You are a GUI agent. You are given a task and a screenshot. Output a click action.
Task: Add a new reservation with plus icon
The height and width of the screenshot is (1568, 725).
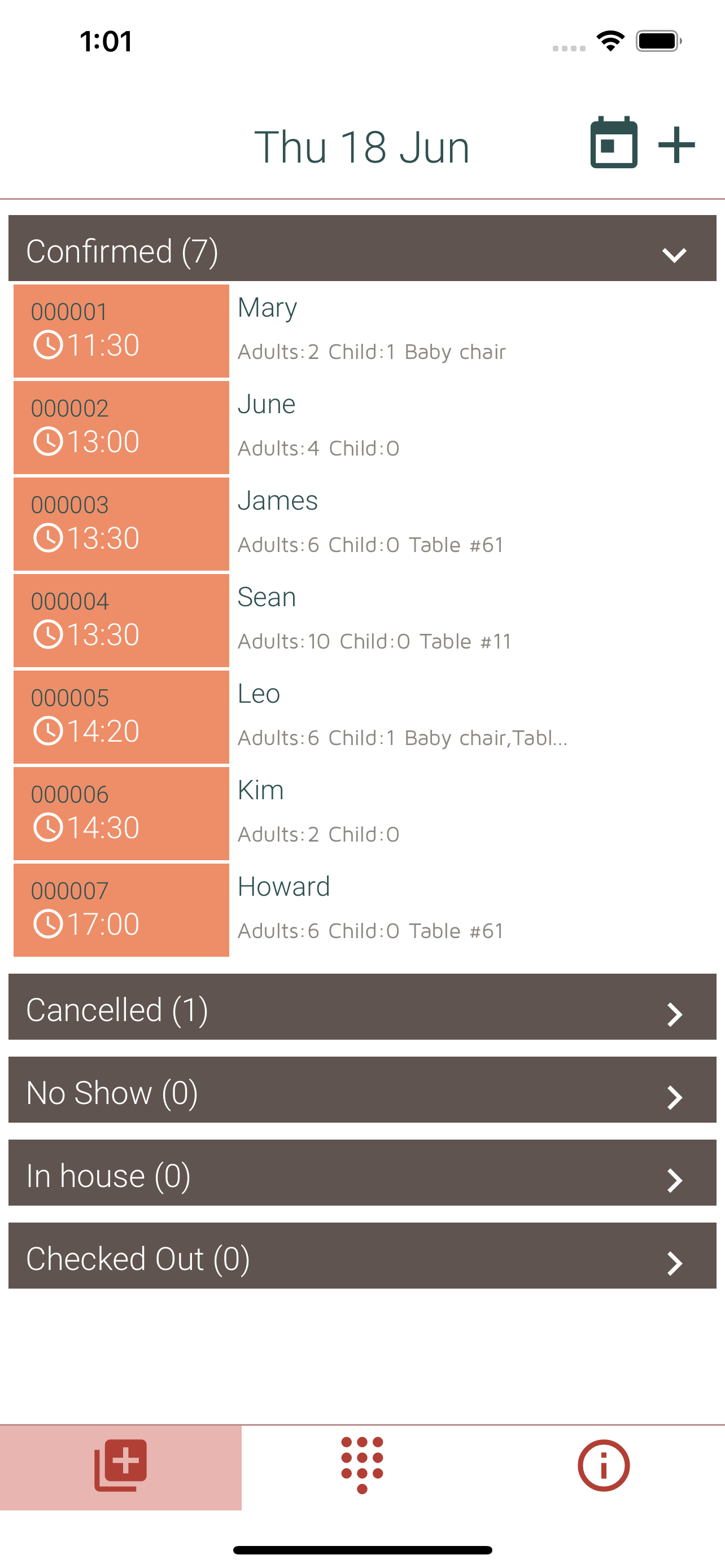tap(676, 145)
